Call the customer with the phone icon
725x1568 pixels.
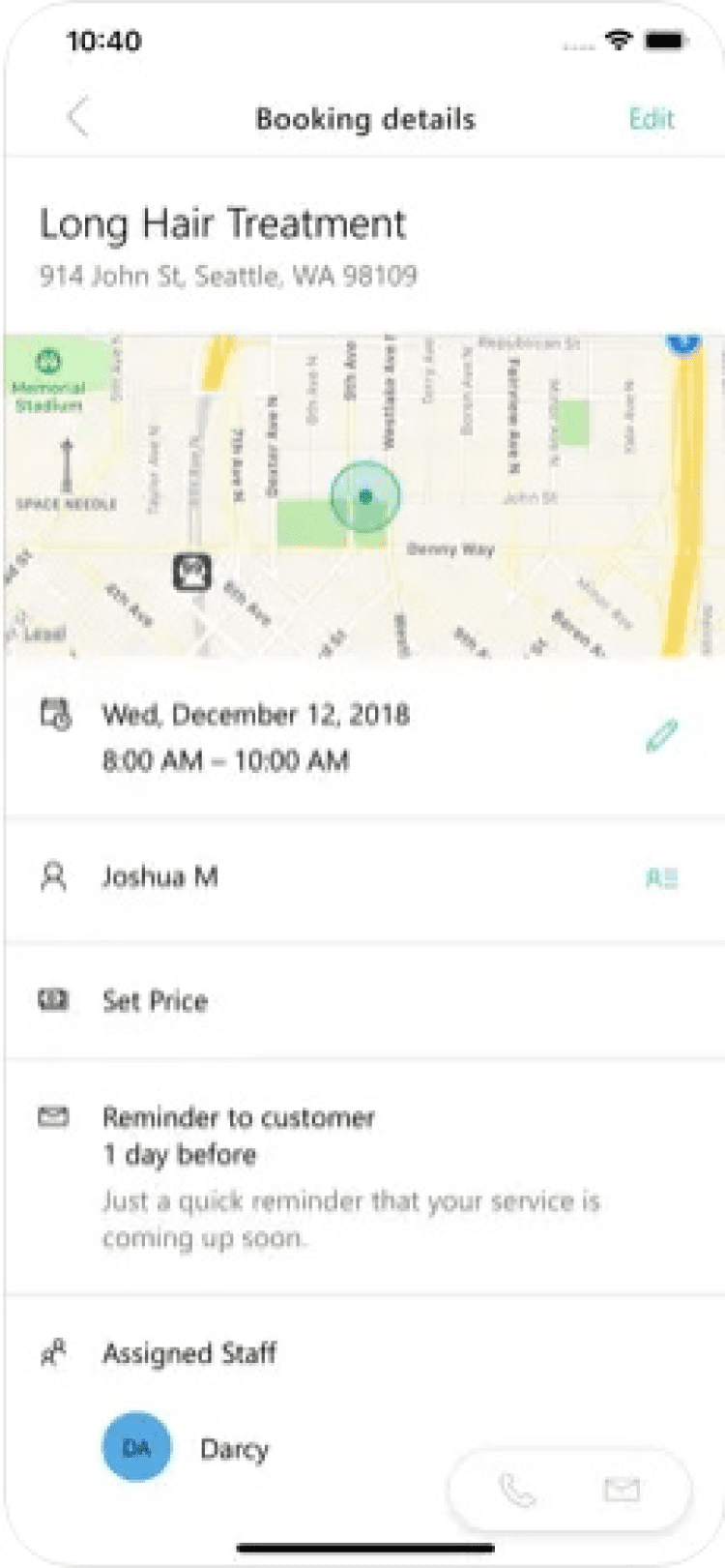(x=516, y=1490)
